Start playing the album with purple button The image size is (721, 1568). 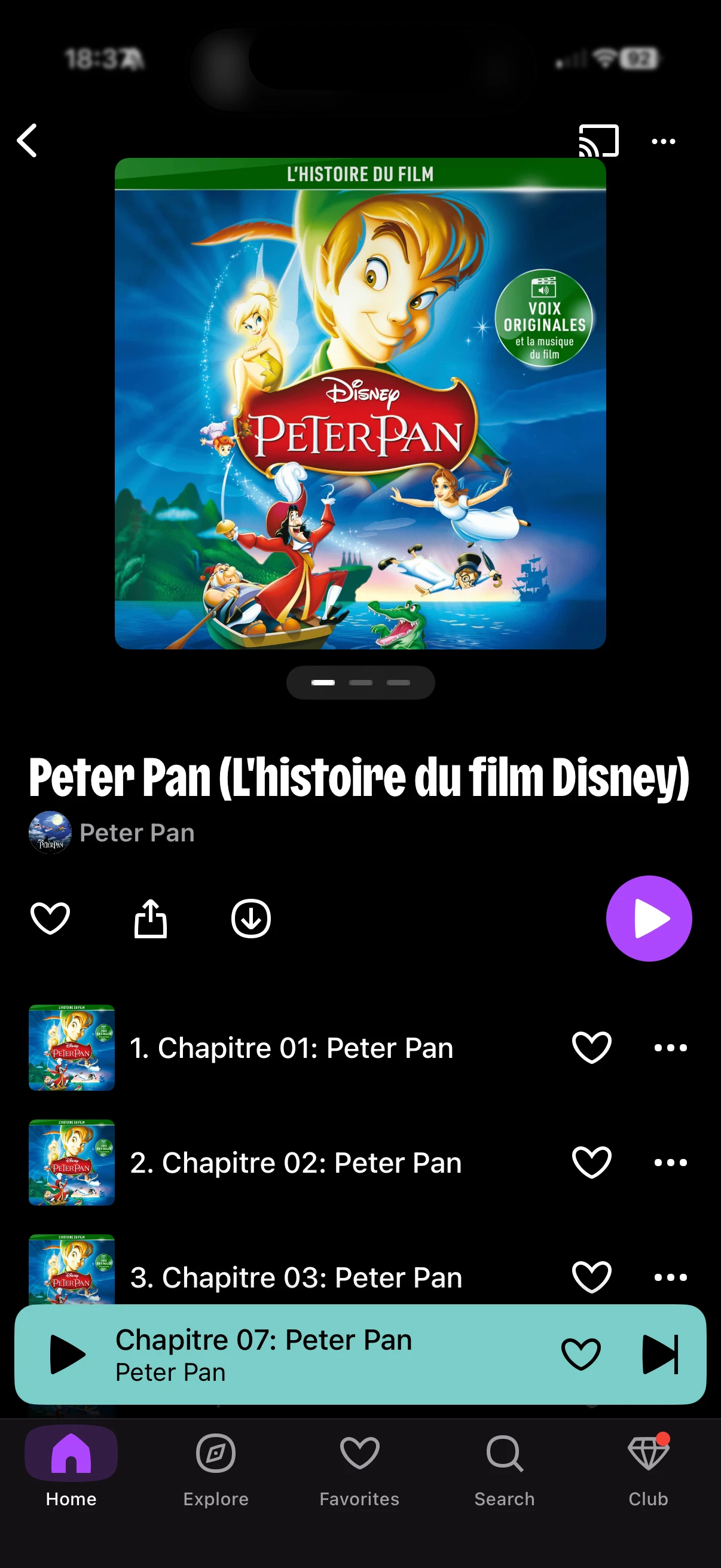649,918
